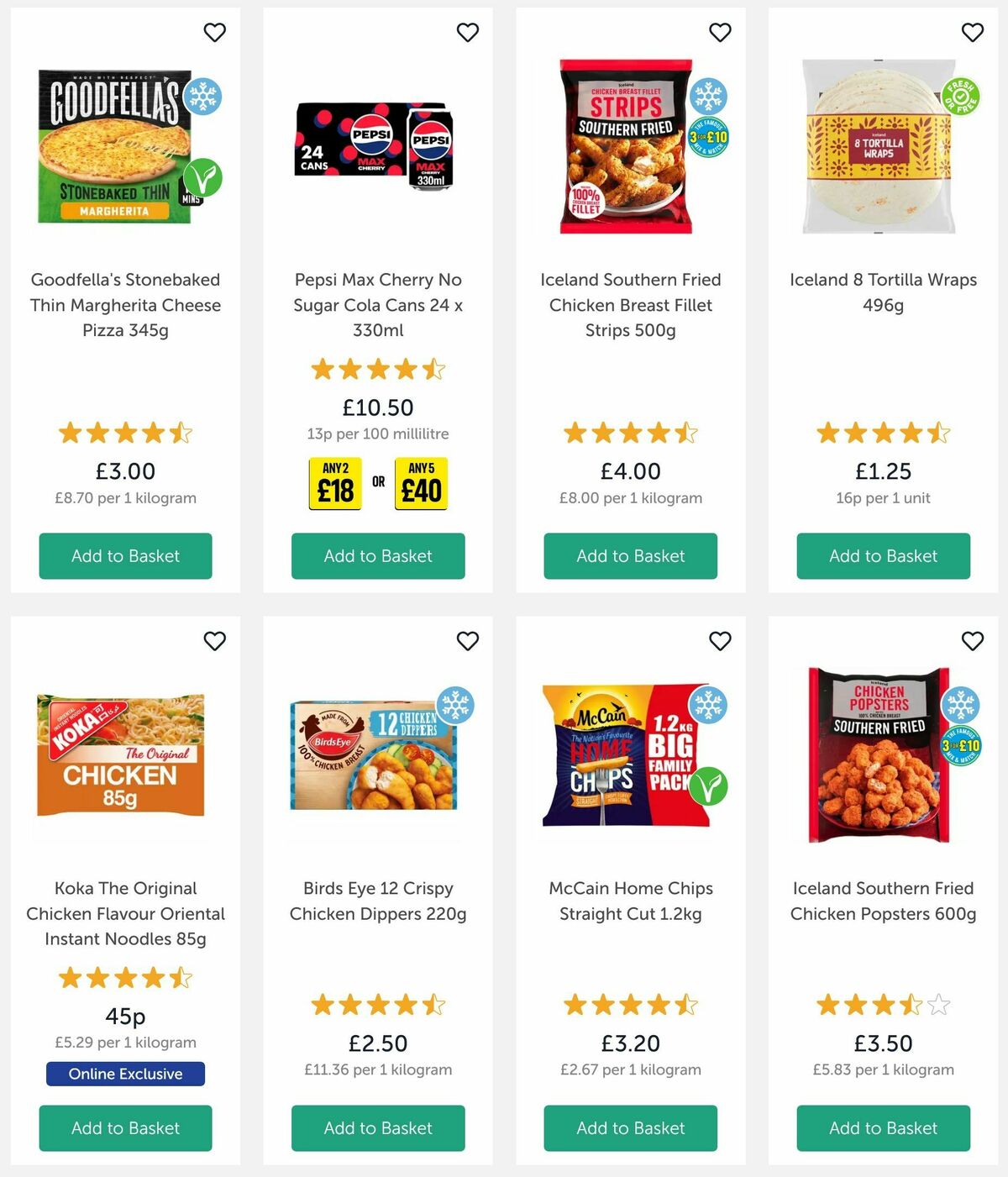This screenshot has width=1008, height=1177.
Task: Add McCain Home Chips to basket
Action: 630,1127
